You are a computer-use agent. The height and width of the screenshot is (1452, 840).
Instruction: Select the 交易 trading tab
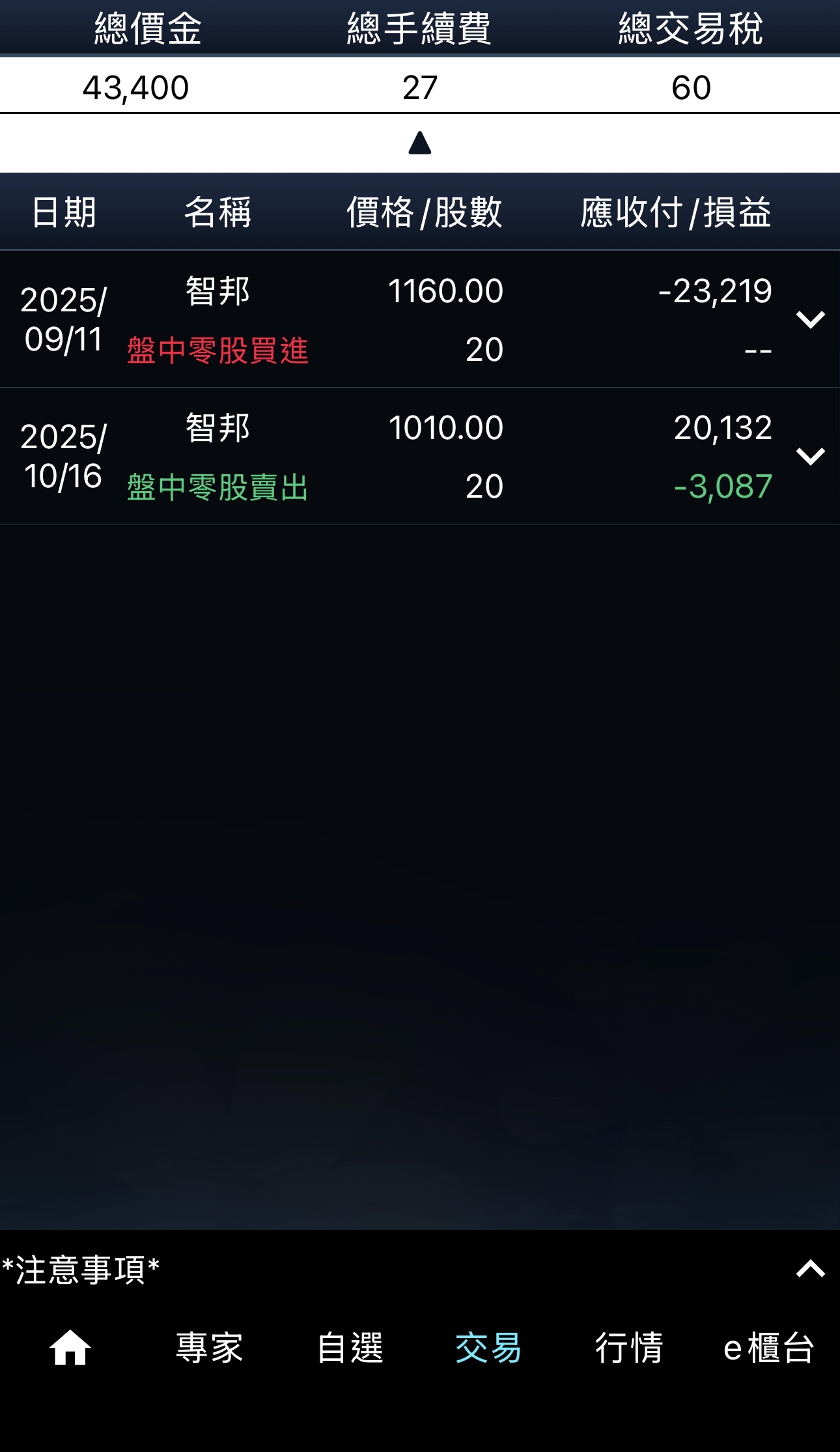pos(488,1347)
